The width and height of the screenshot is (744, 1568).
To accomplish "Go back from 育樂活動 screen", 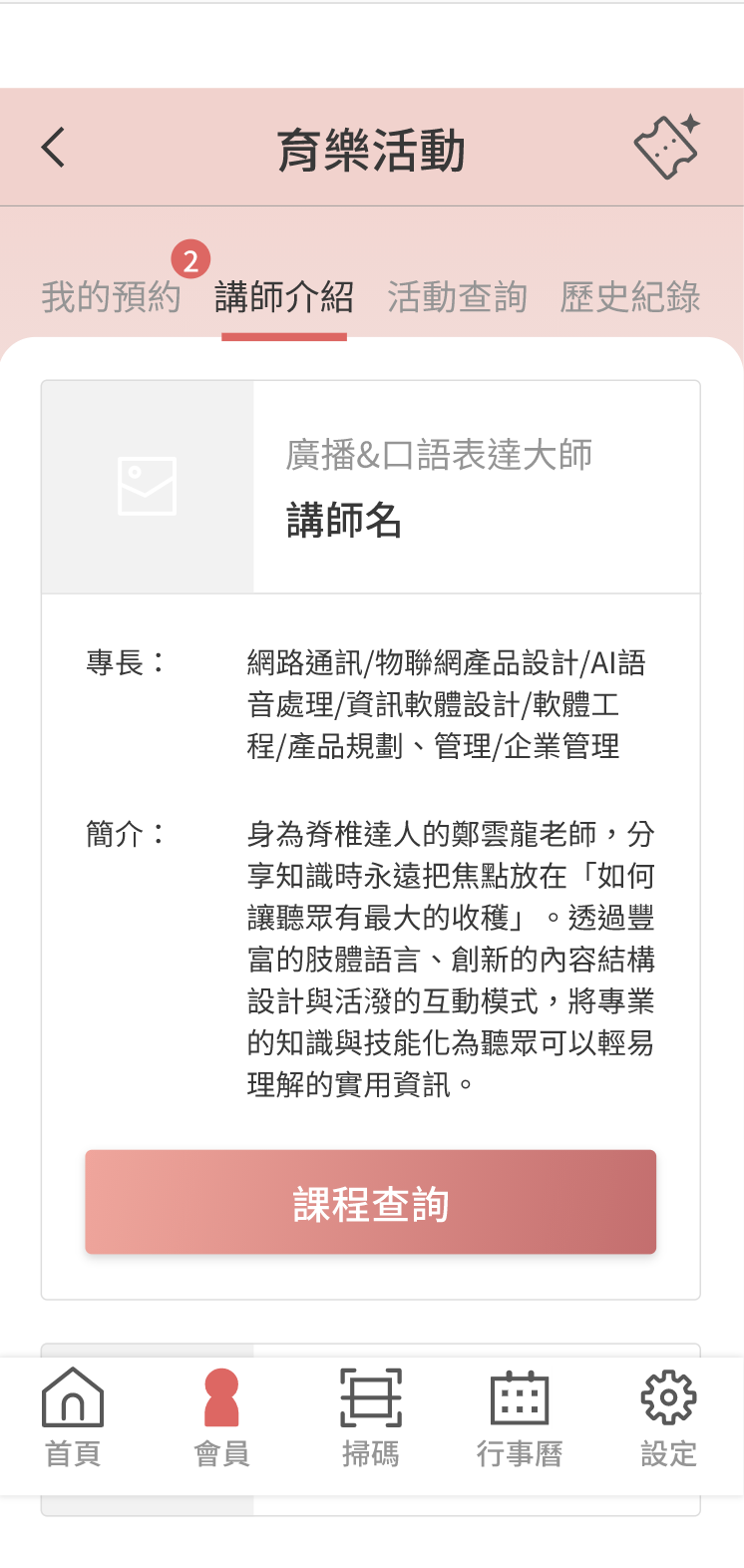I will pos(54,148).
